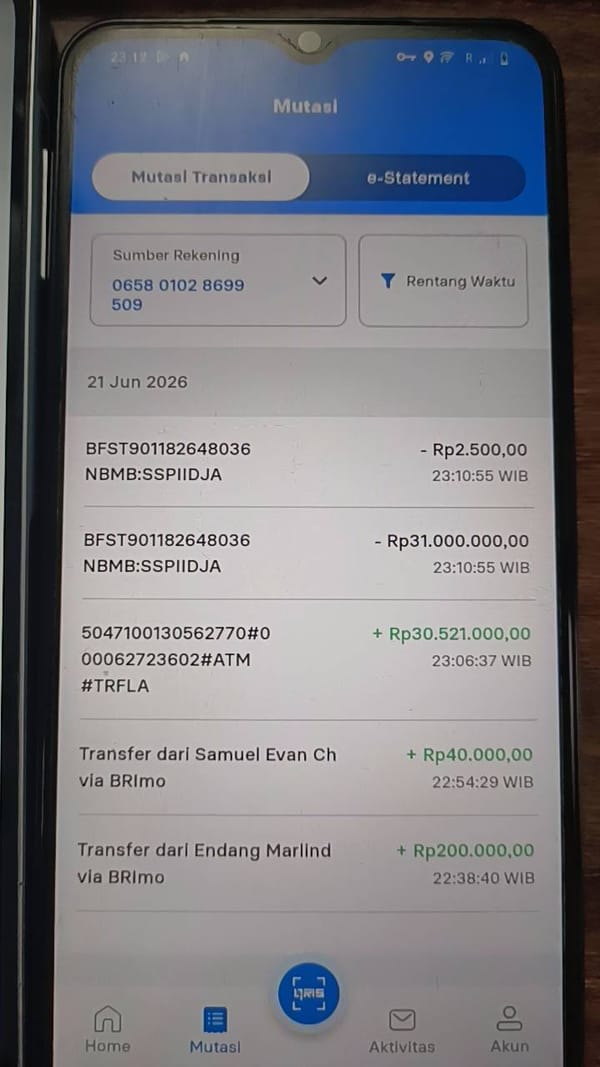600x1067 pixels.
Task: Open the Aktivitas tab
Action: pos(402,1031)
